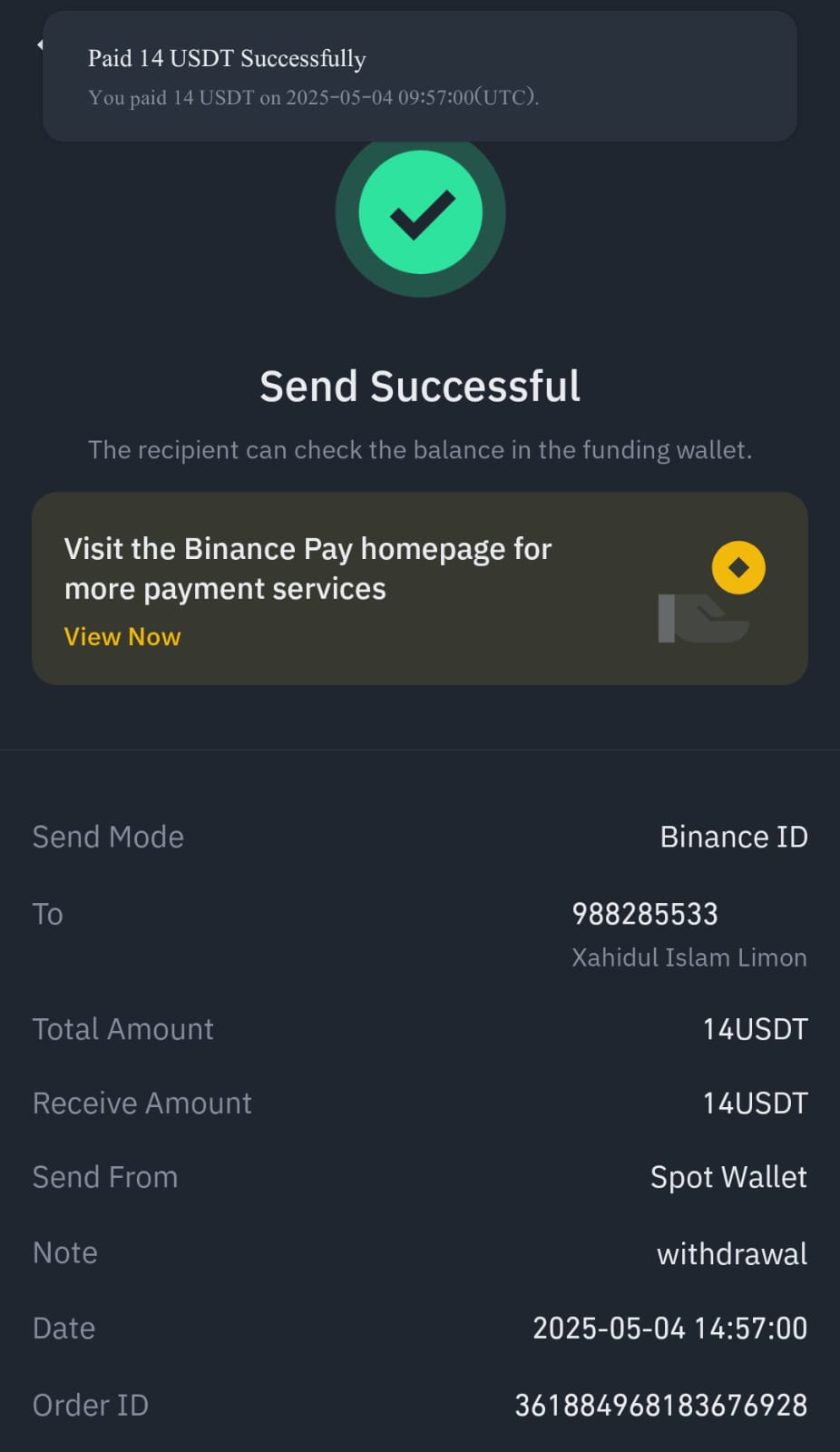This screenshot has width=840, height=1452.
Task: Select the Total Amount 14USDT value
Action: (x=755, y=1028)
